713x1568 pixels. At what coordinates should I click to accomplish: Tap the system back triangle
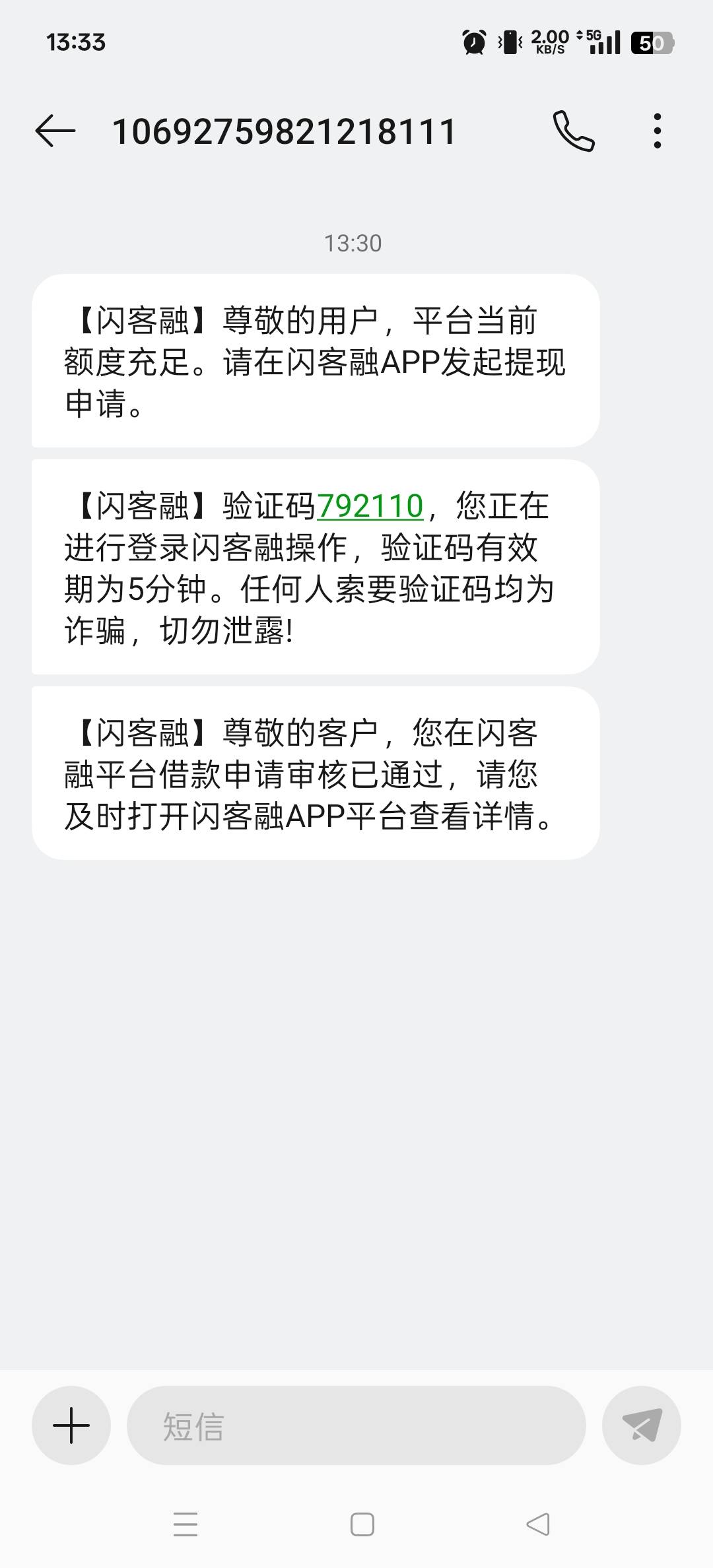click(538, 1524)
